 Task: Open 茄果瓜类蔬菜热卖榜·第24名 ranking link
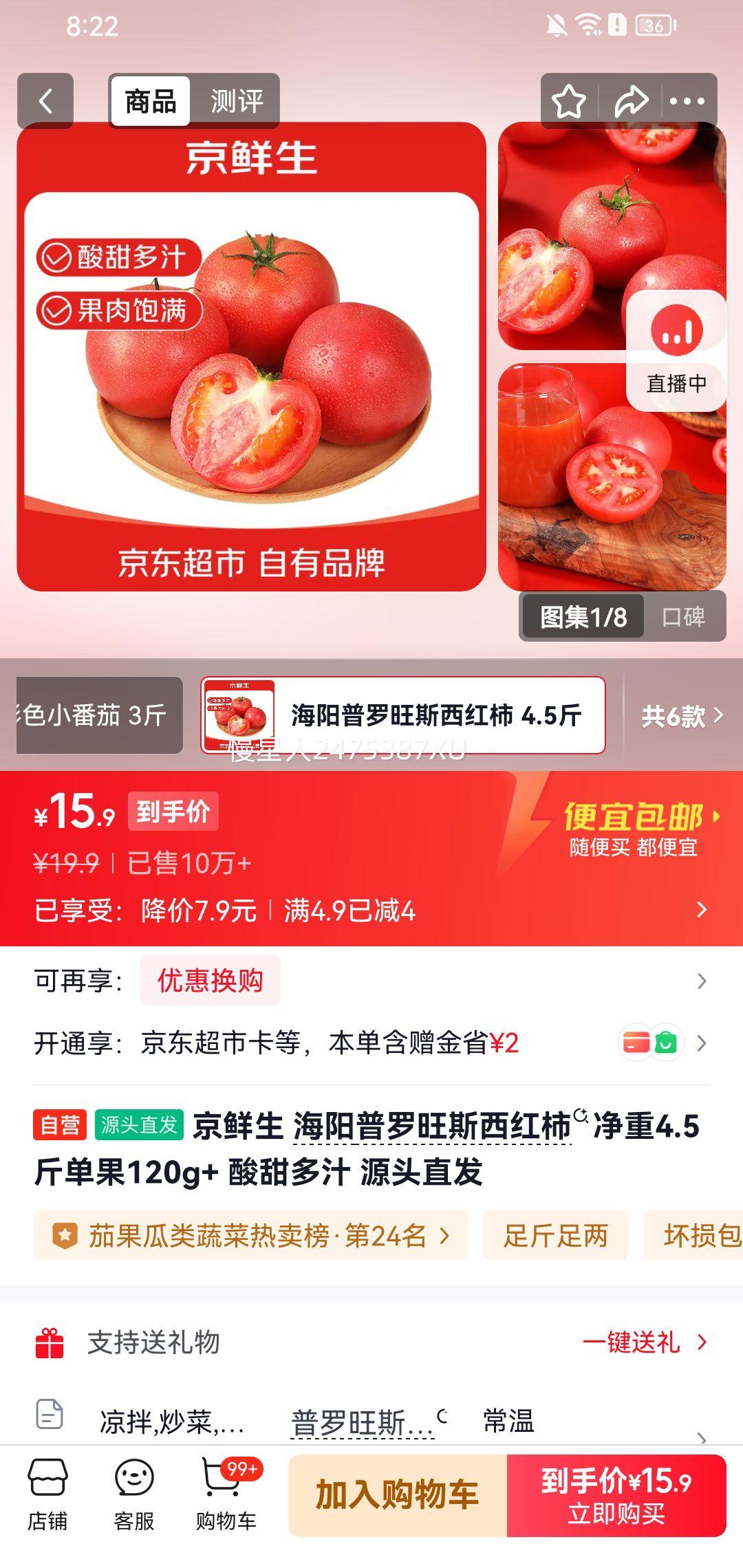click(x=251, y=1236)
